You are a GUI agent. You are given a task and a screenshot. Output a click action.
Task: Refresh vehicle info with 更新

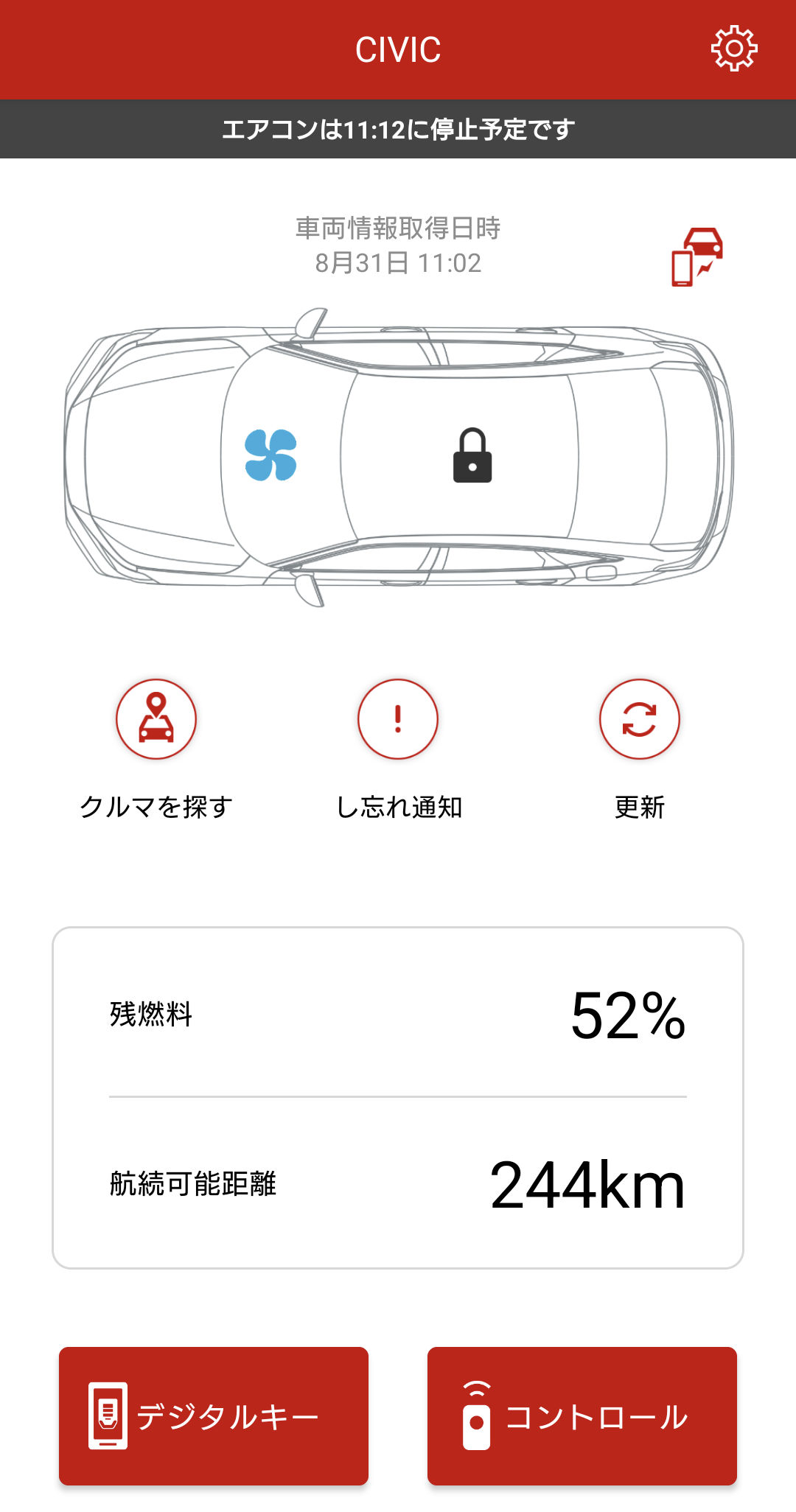coord(640,719)
